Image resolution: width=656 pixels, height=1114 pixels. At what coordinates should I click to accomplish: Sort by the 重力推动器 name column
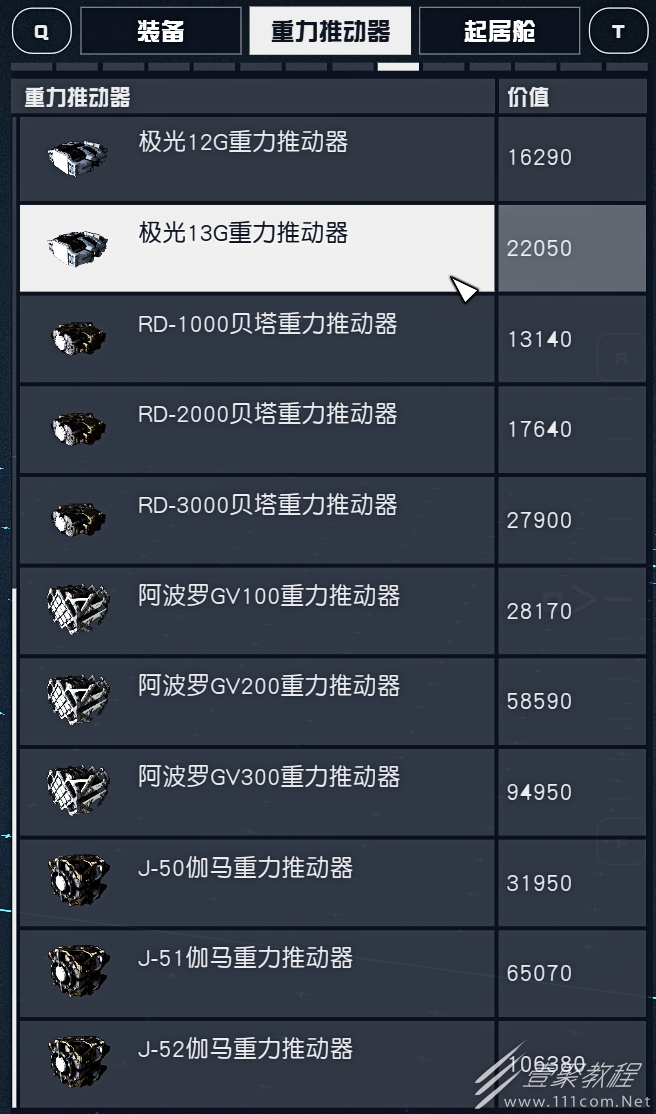(253, 97)
